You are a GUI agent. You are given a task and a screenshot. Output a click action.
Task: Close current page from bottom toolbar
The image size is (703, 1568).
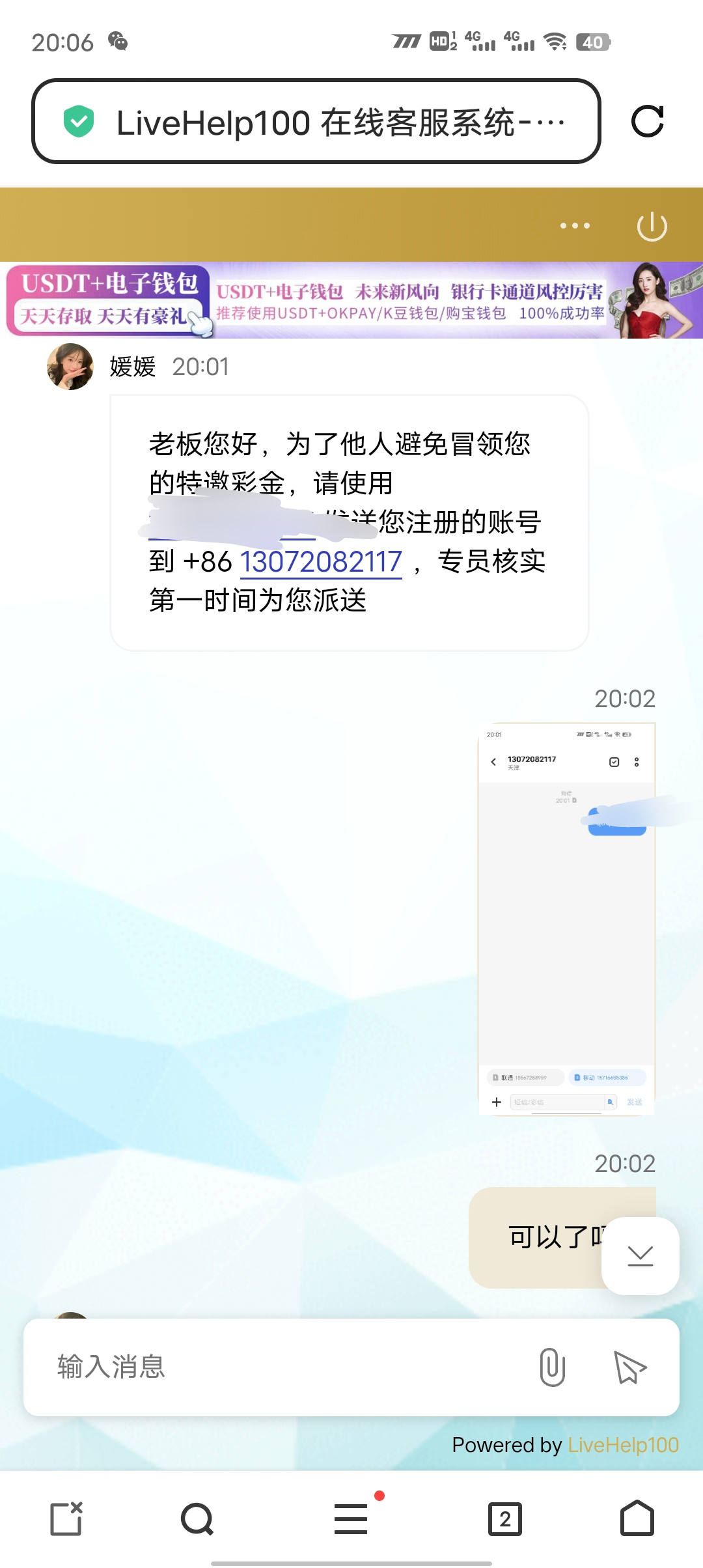[66, 1519]
